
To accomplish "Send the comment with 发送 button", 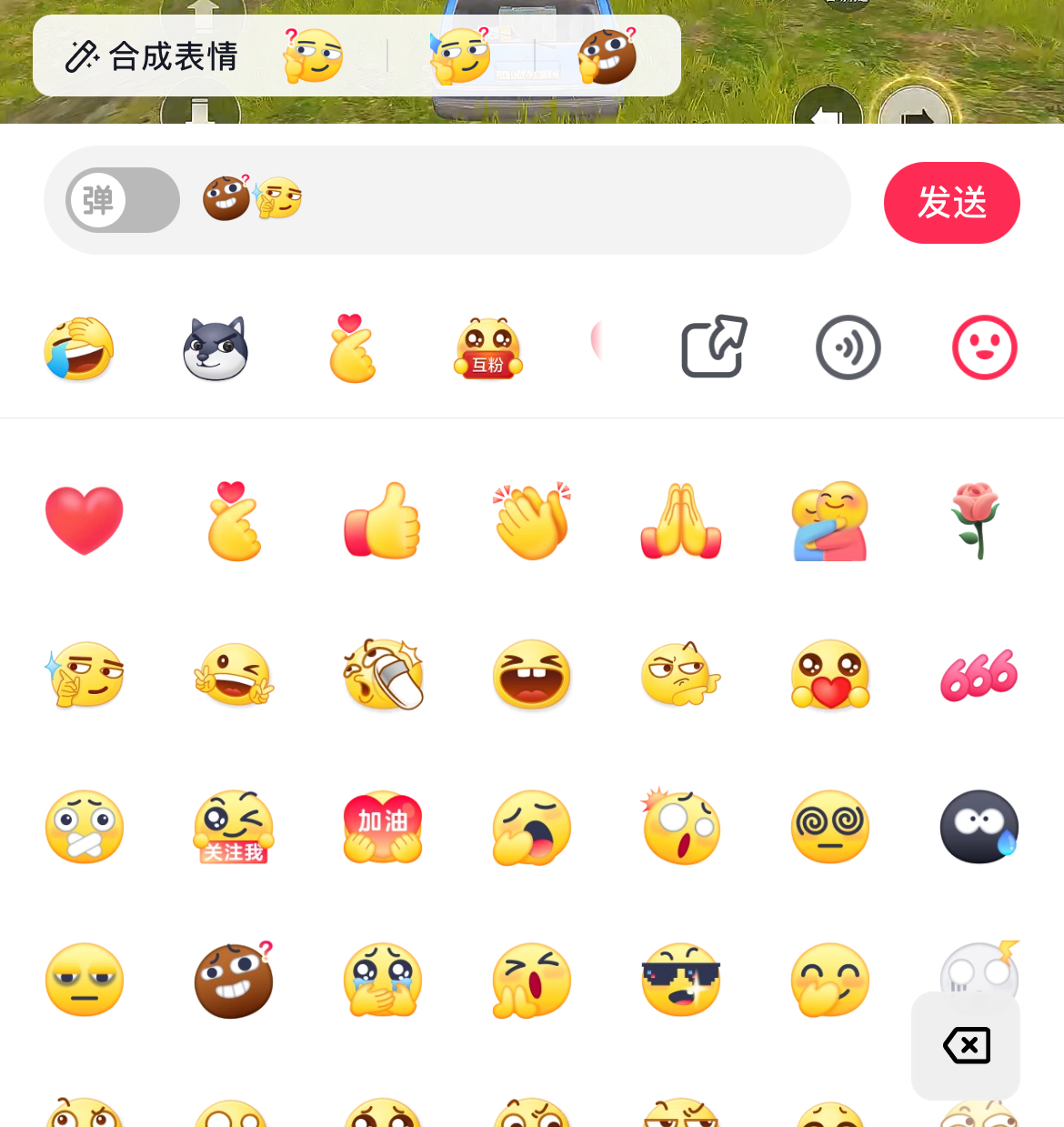I will coord(951,203).
